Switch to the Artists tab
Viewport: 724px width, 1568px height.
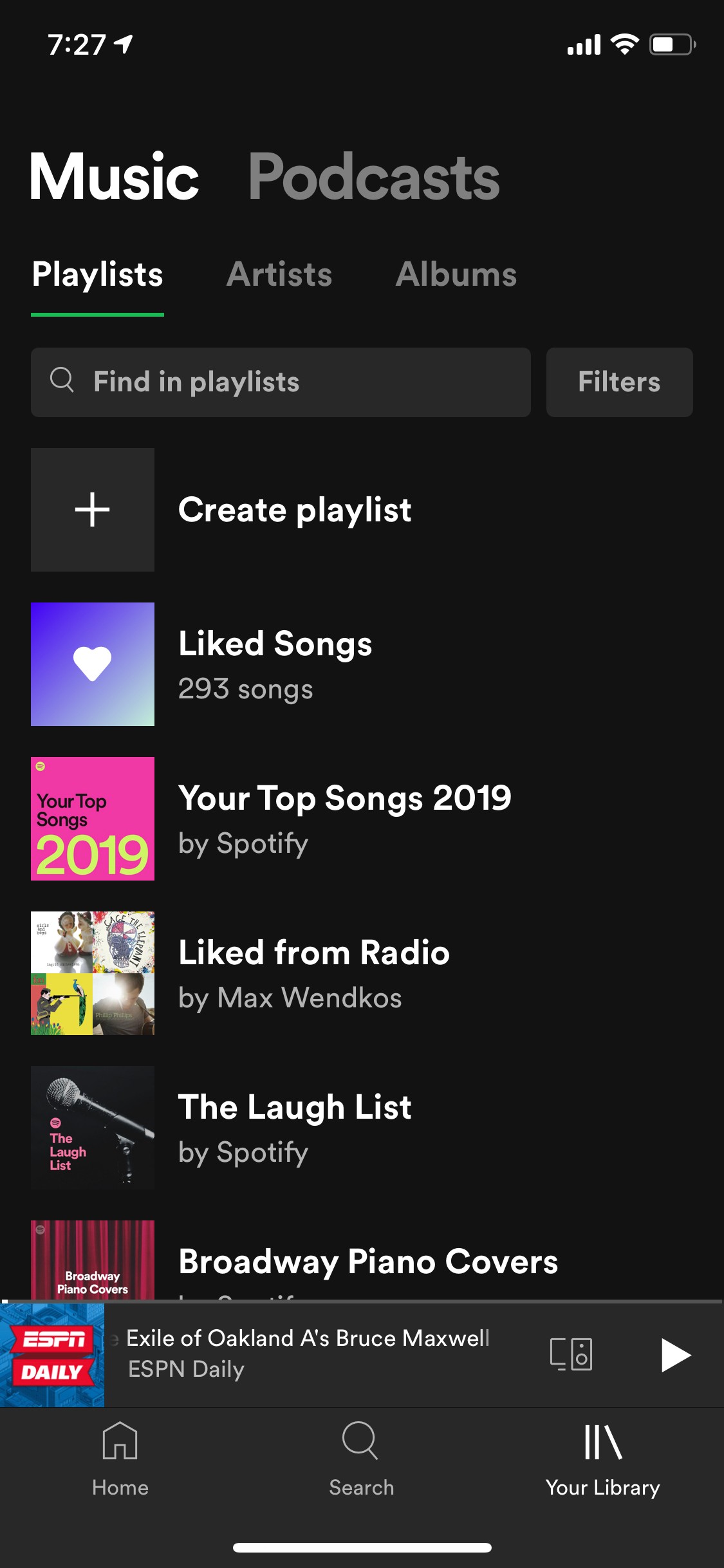coord(279,275)
